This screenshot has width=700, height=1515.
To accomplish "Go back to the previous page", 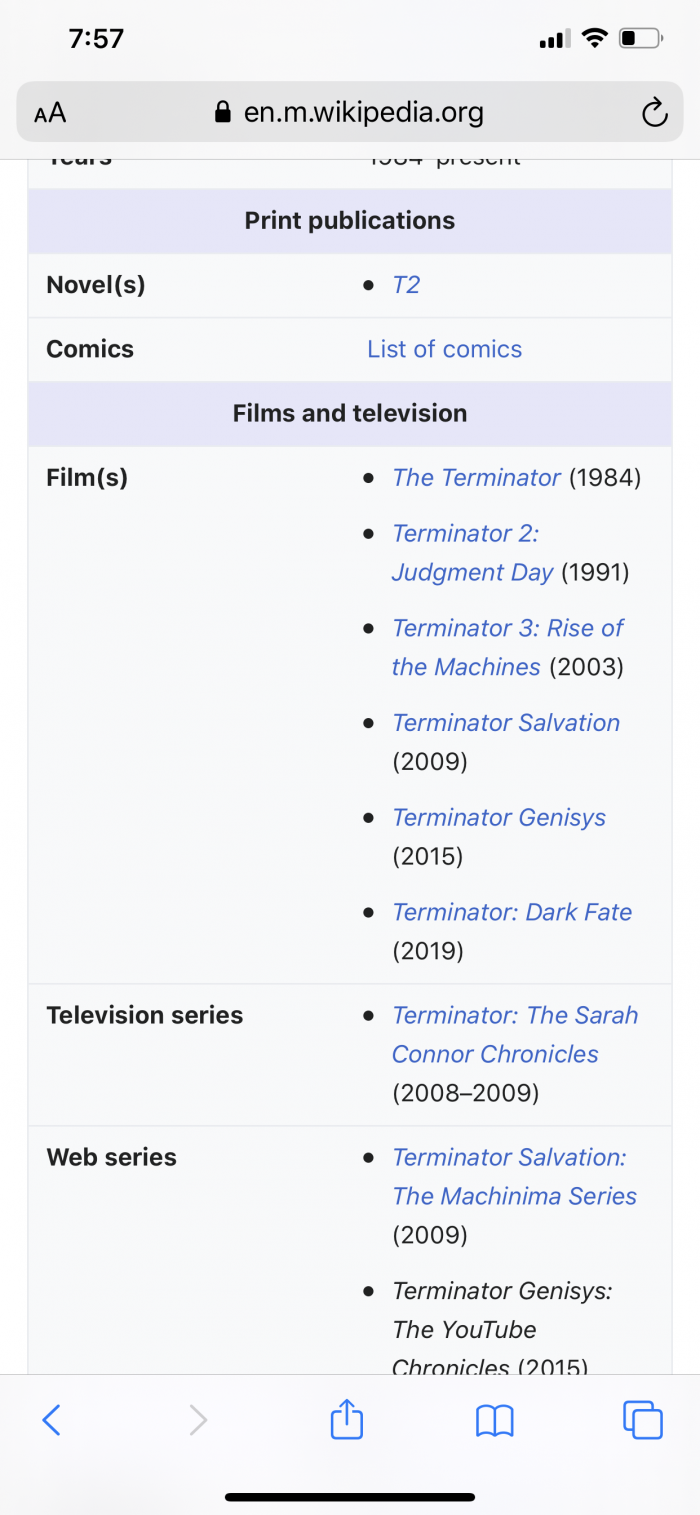I will point(52,1419).
